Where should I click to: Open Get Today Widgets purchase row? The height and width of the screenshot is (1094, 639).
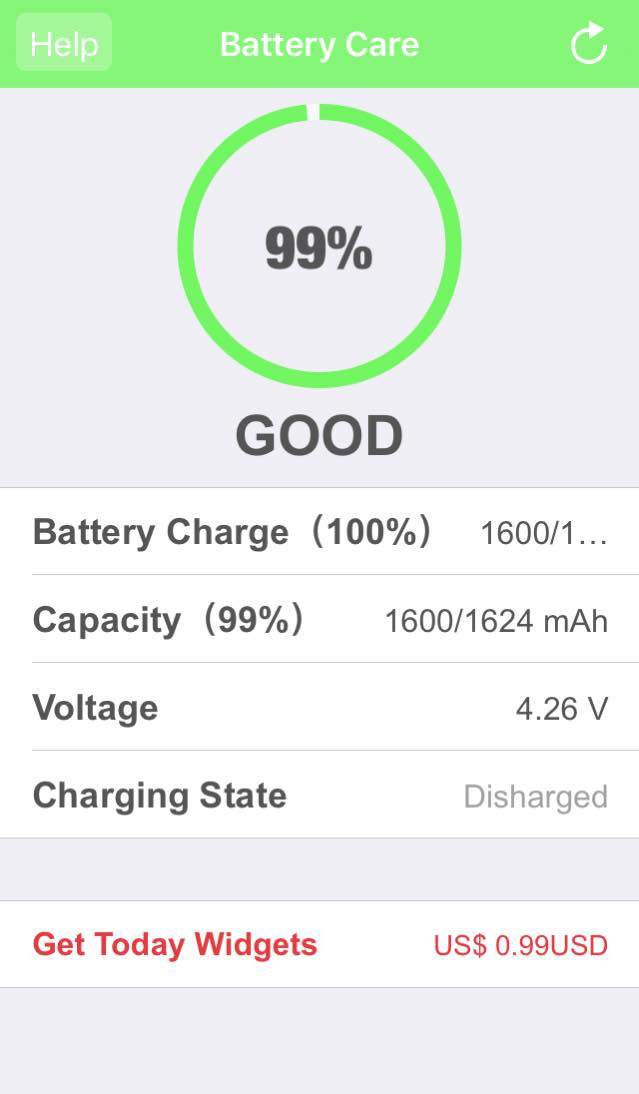point(320,944)
